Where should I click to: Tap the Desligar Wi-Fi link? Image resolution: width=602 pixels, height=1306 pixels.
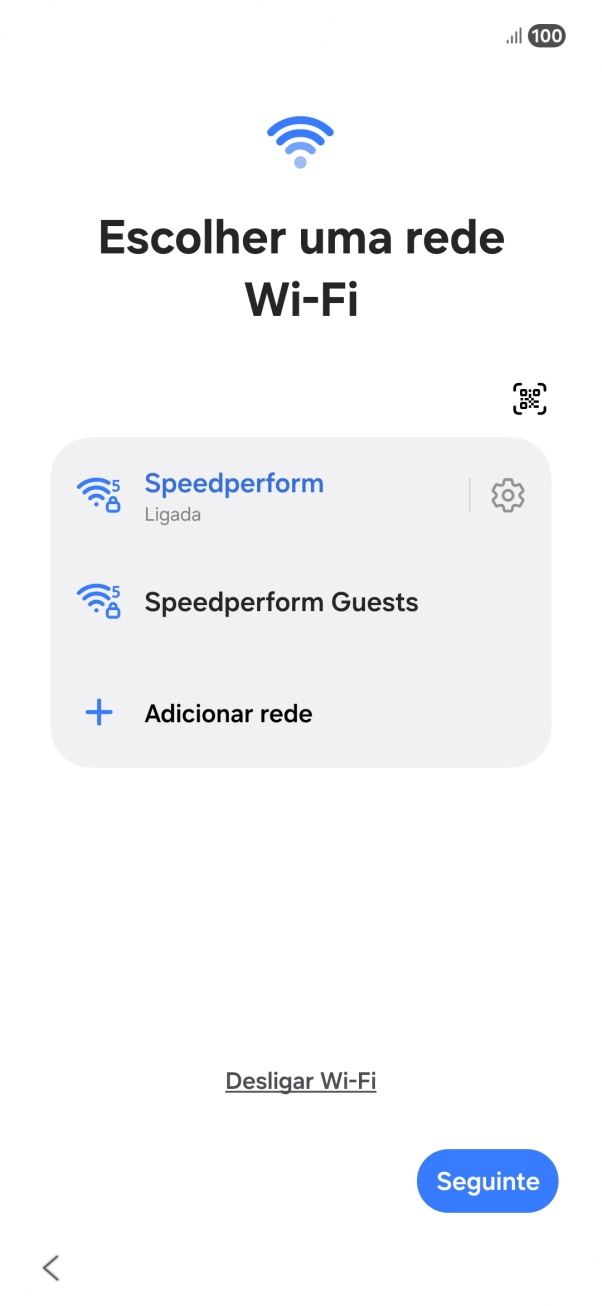coord(301,1081)
